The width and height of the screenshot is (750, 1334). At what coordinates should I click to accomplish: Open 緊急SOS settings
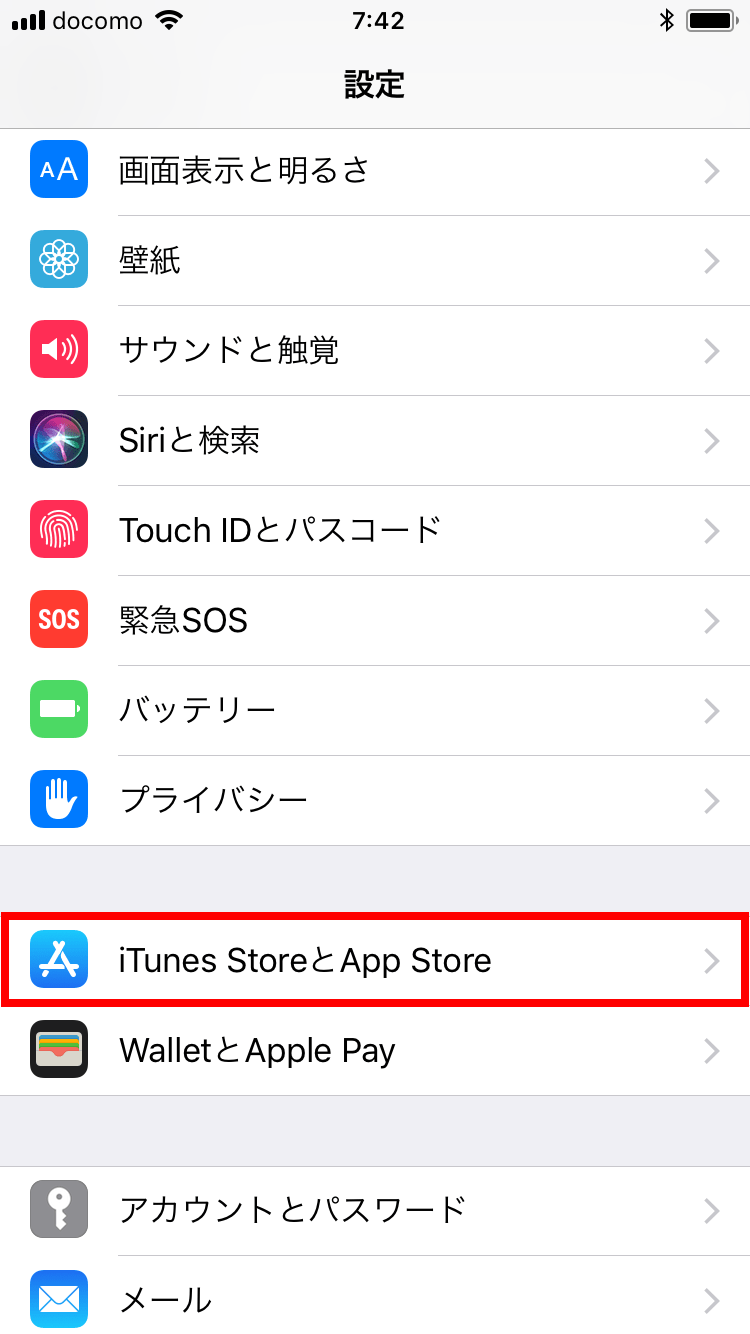pyautogui.click(x=375, y=621)
